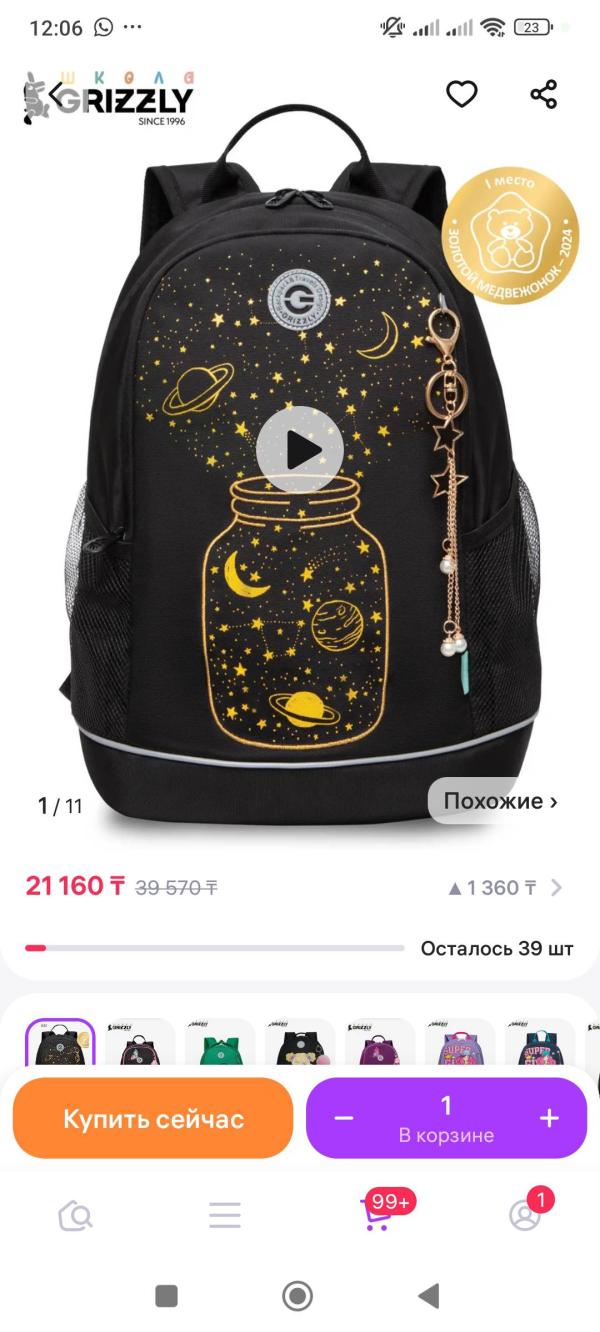Open the shopping cart tab
This screenshot has width=600, height=1332.
click(x=376, y=1215)
